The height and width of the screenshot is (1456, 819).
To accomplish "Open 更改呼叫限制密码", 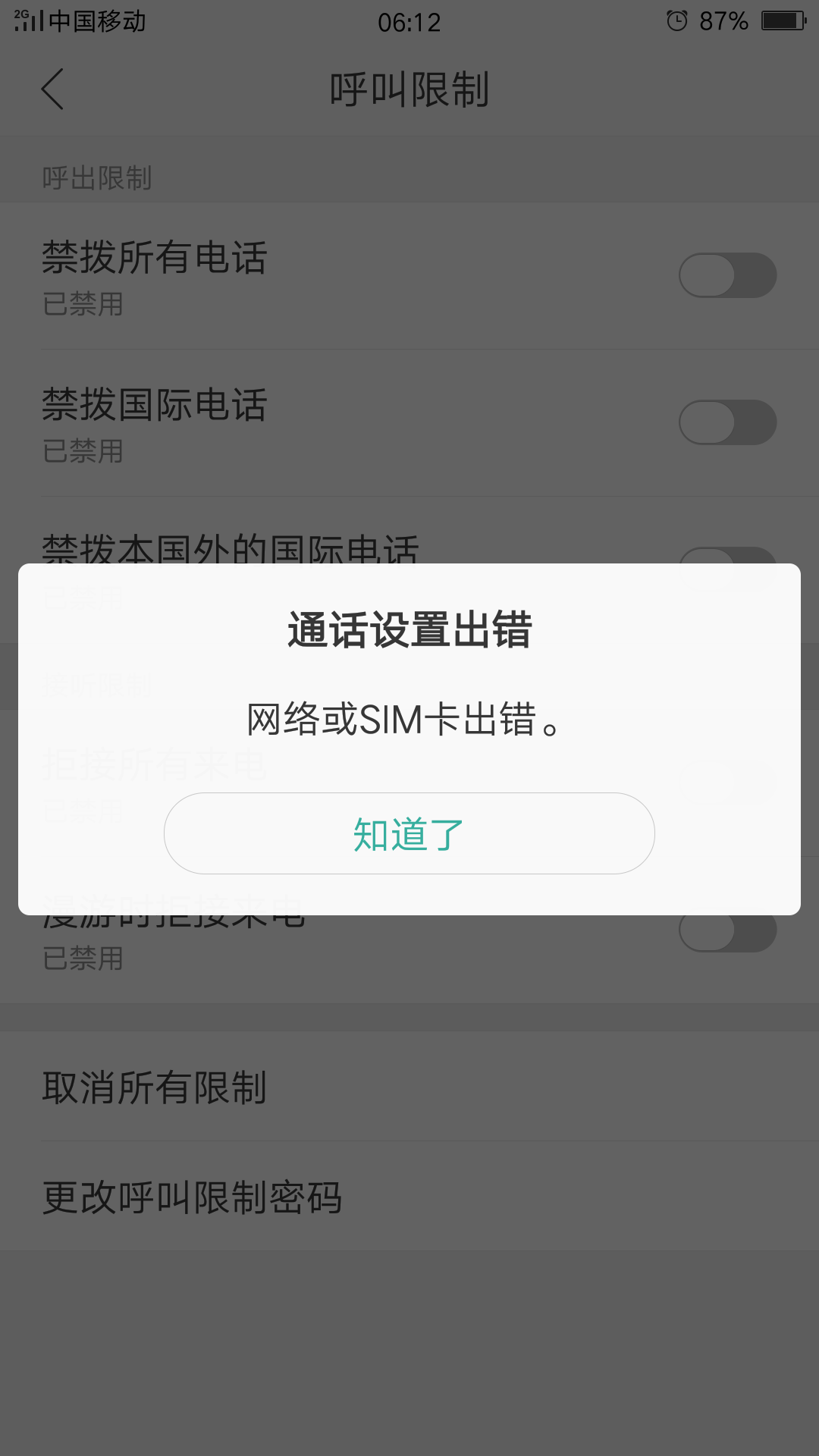I will (x=409, y=1197).
